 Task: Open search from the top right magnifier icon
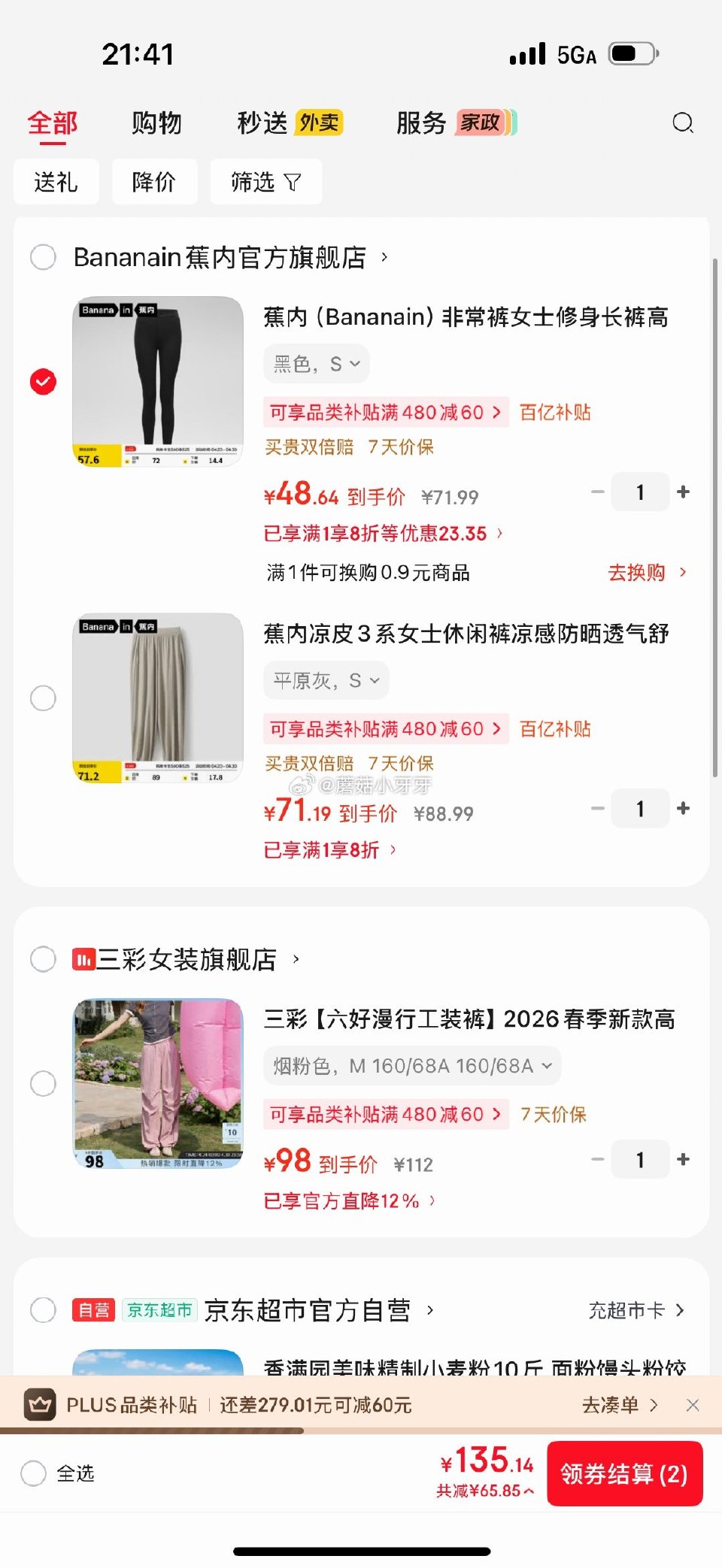[683, 123]
